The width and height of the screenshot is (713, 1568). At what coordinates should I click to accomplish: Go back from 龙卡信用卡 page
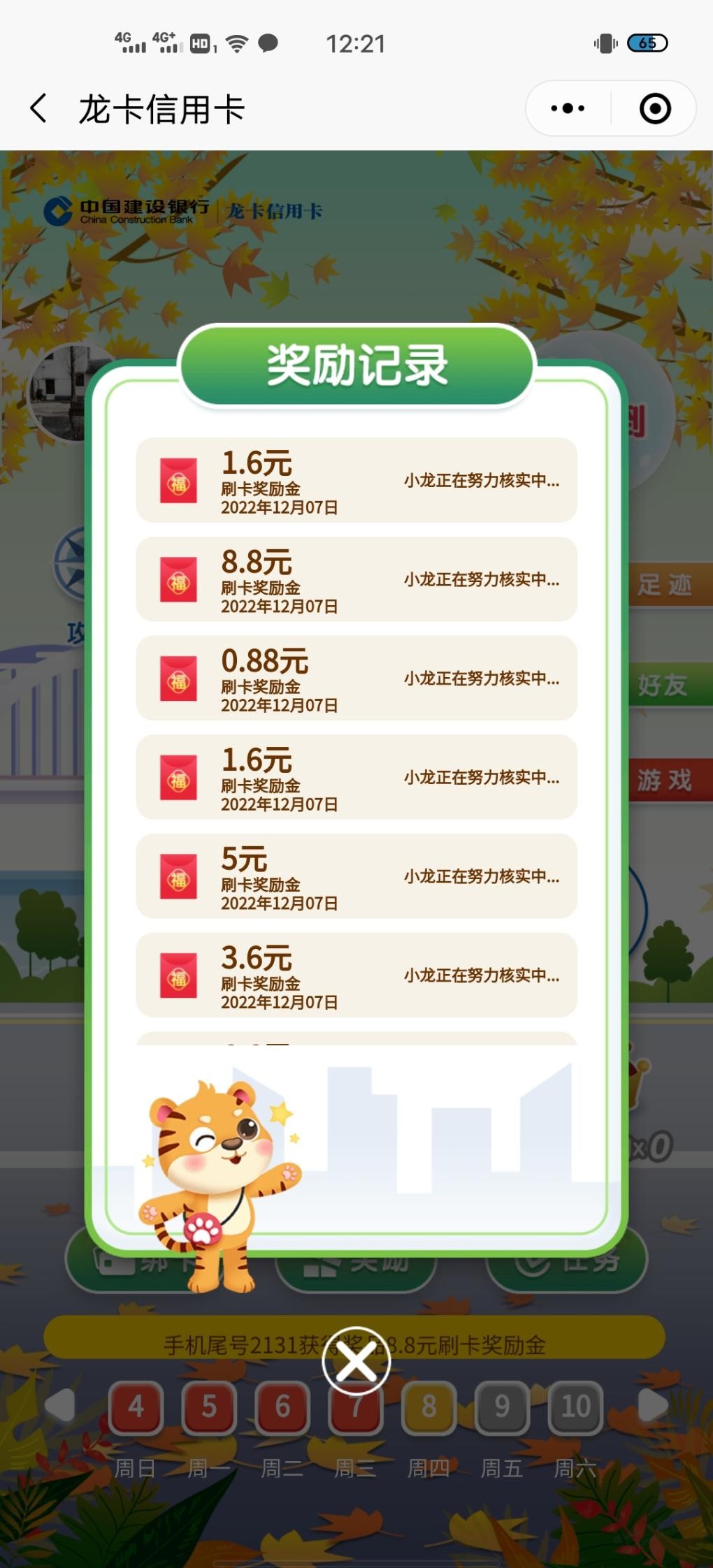(x=39, y=109)
